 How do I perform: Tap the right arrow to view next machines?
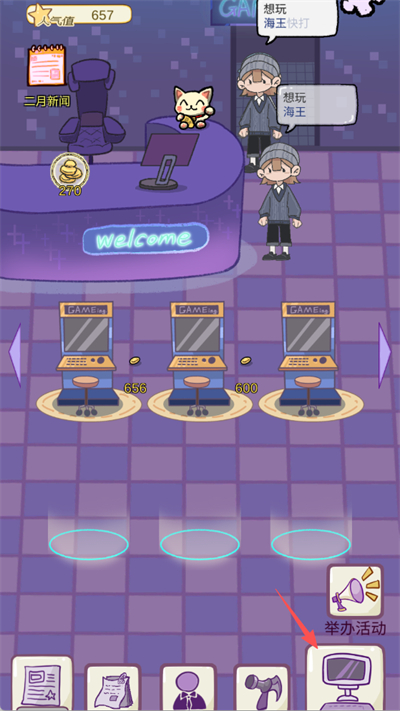385,355
